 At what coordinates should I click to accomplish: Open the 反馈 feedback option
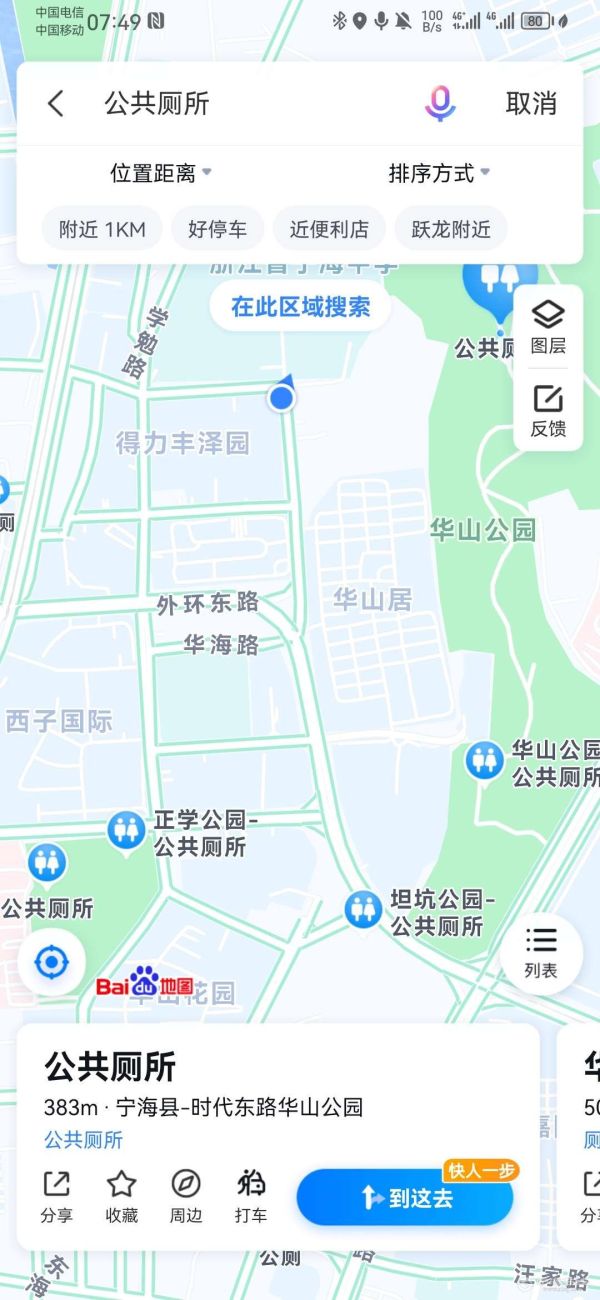click(548, 411)
